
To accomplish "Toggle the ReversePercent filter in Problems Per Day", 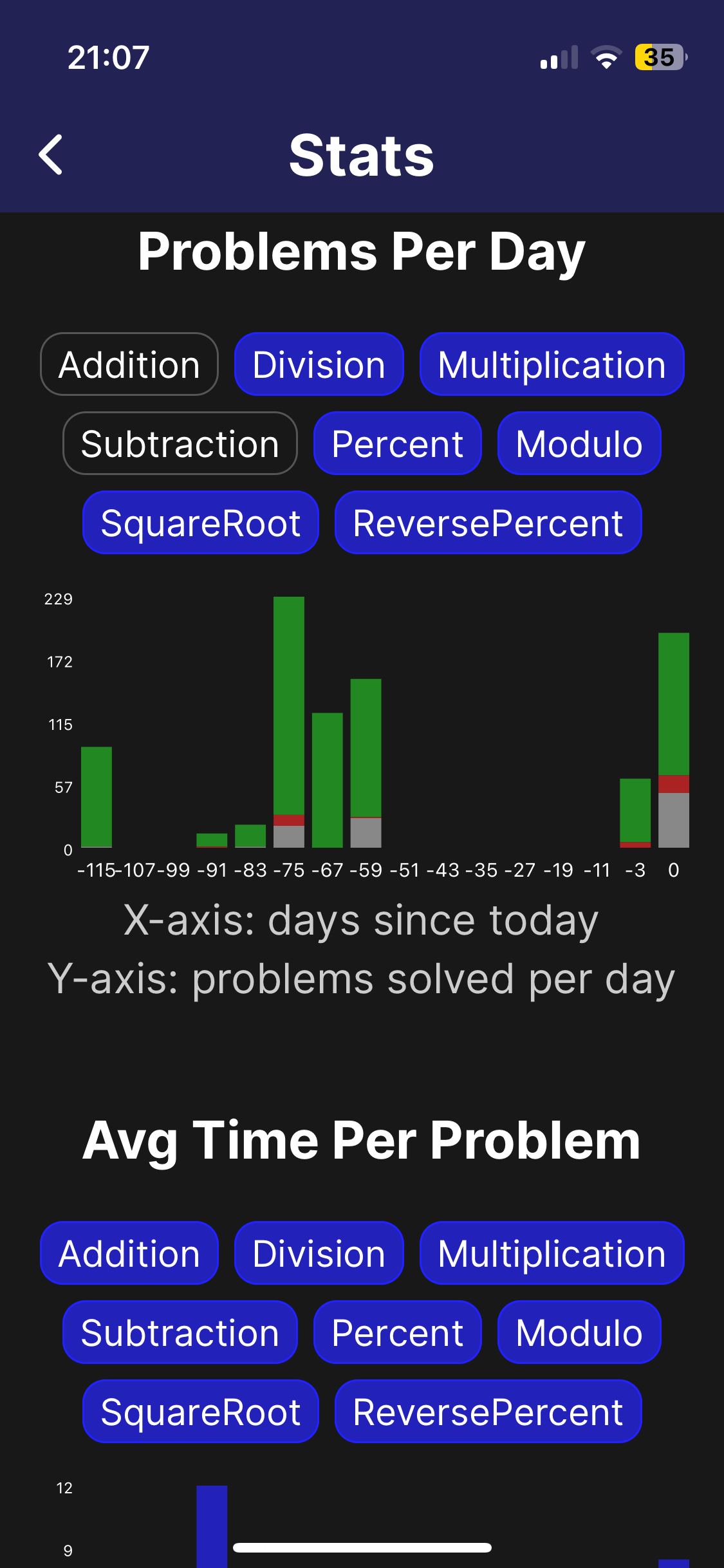I will (x=488, y=522).
